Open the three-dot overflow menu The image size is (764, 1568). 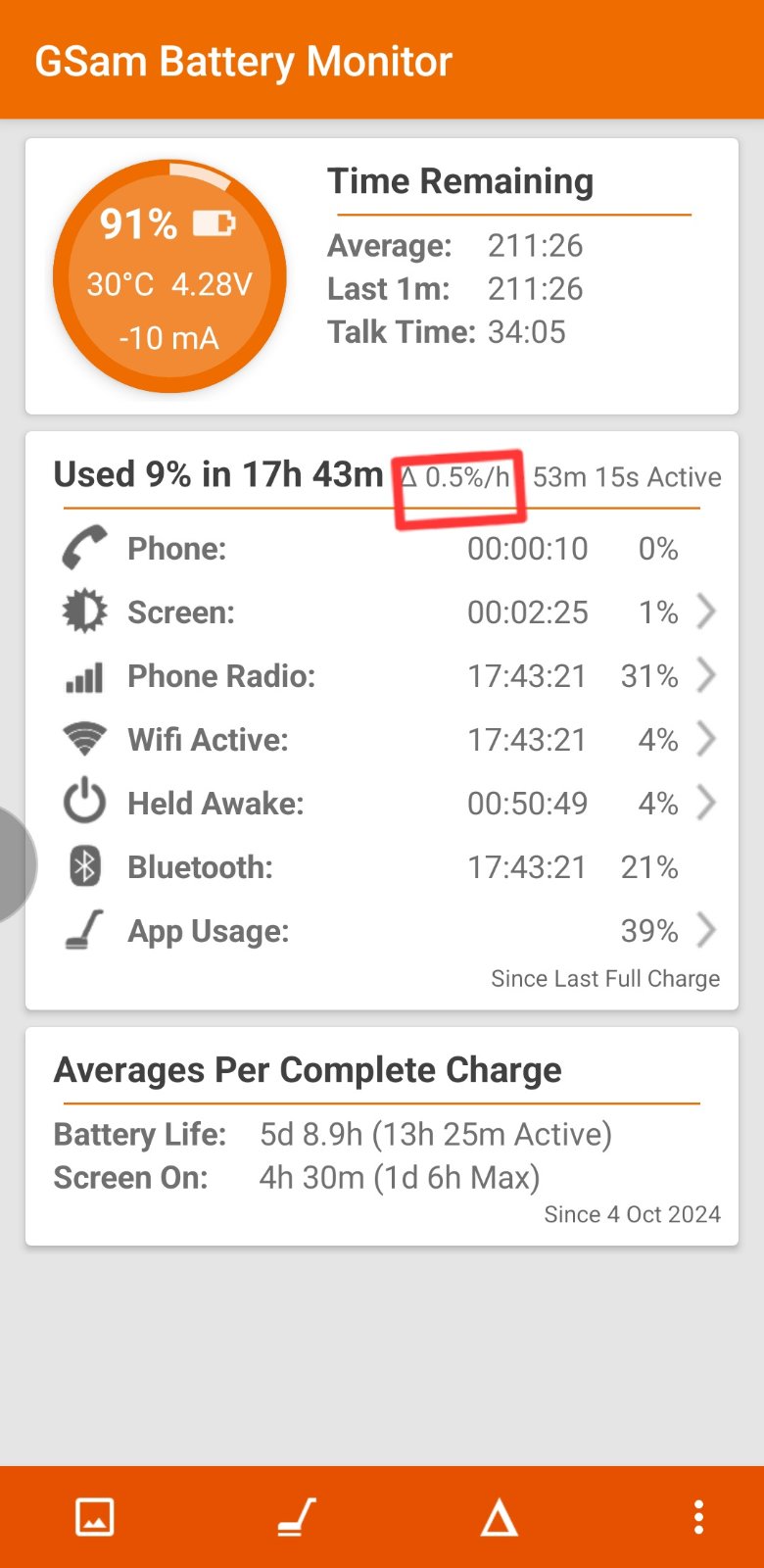[x=698, y=1517]
